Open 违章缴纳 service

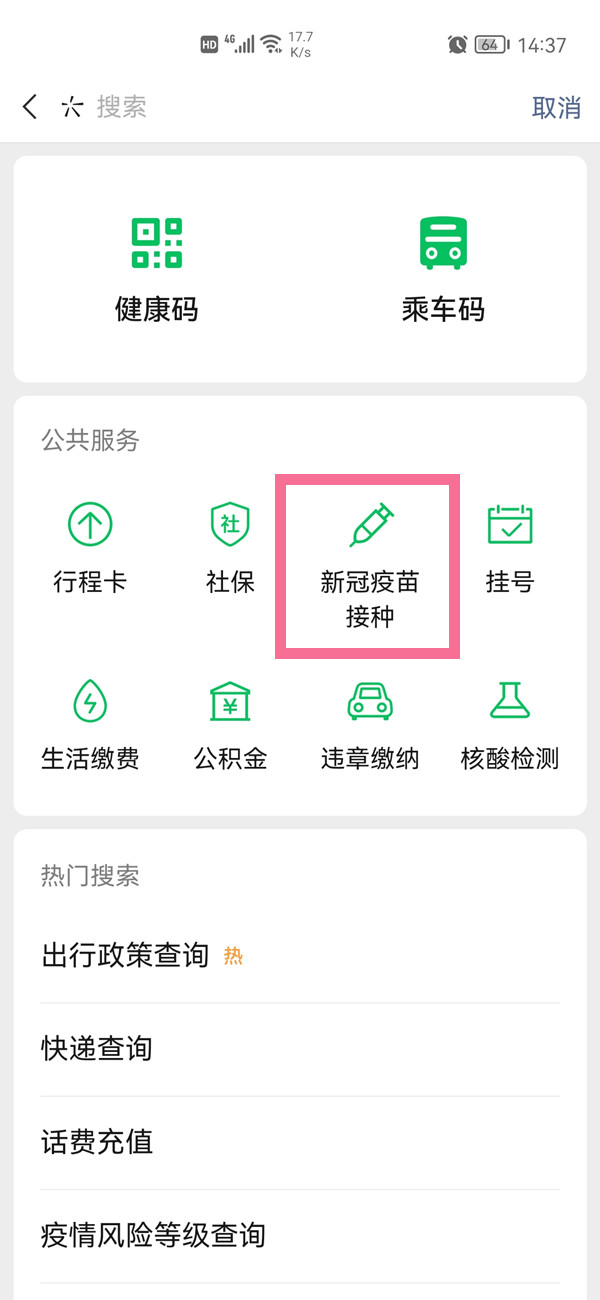click(x=369, y=724)
